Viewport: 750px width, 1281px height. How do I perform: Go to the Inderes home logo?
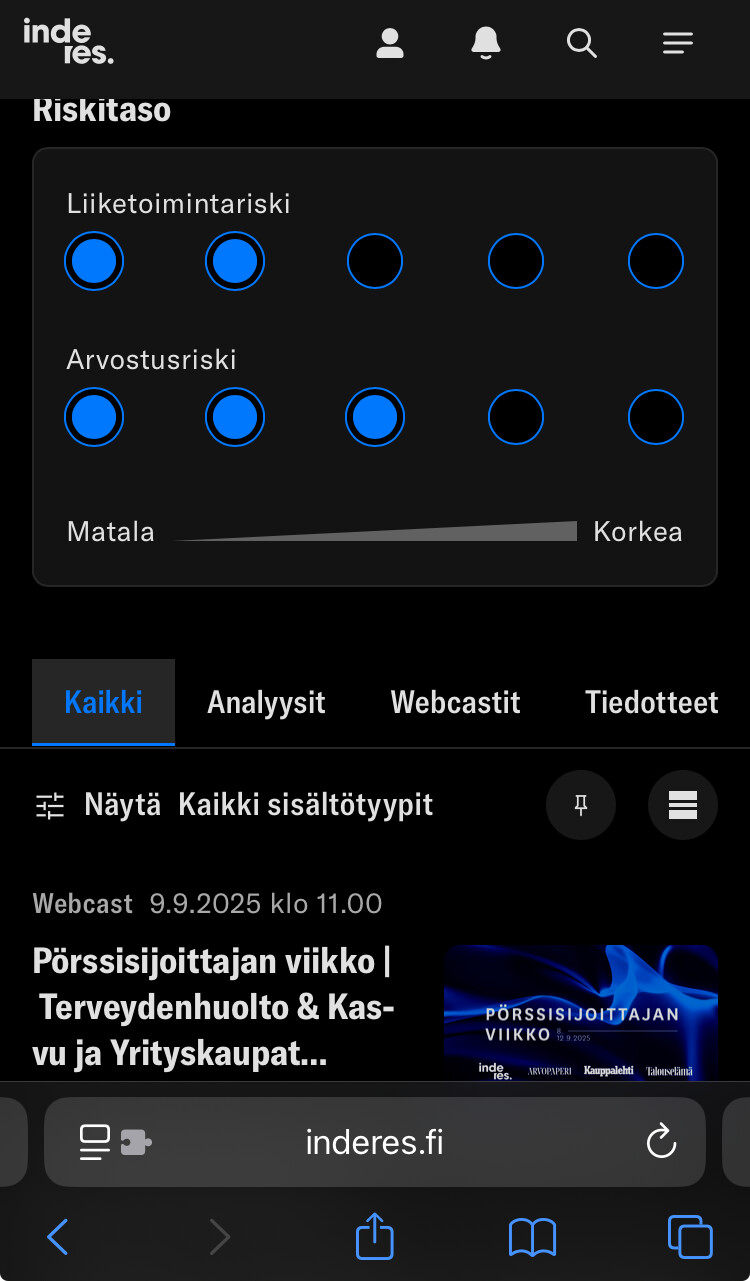point(68,41)
